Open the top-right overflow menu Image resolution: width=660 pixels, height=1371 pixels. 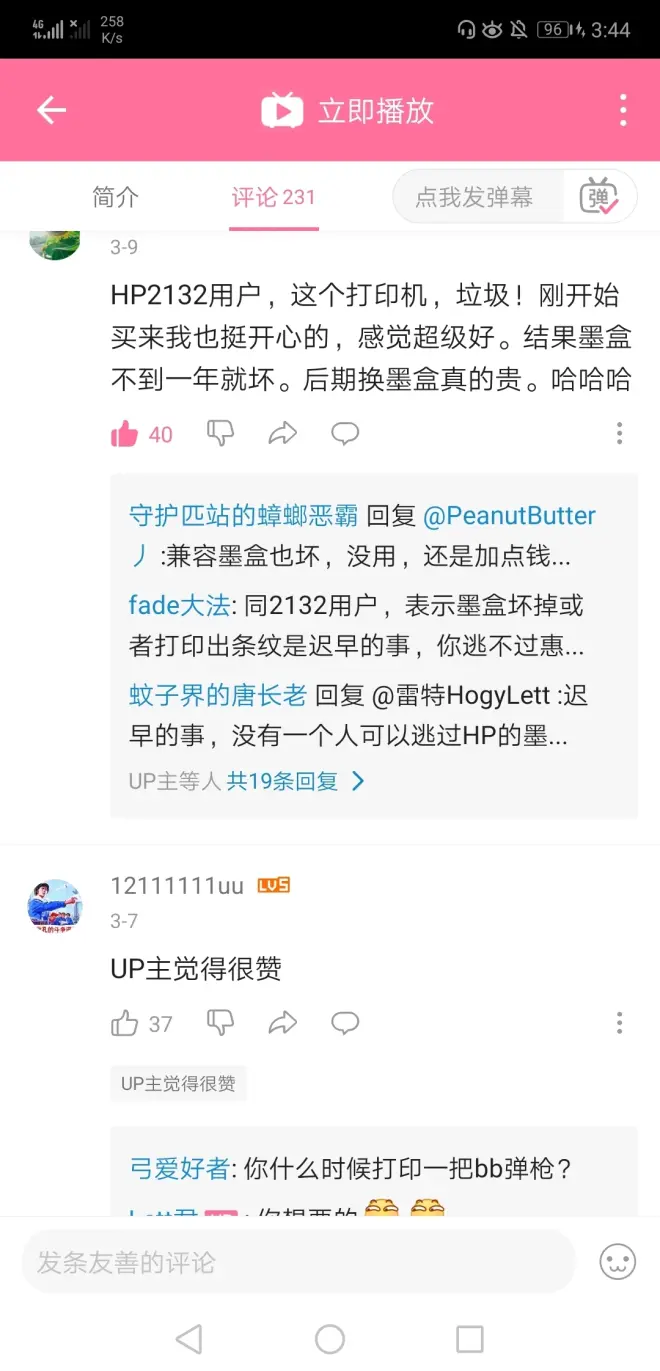[x=622, y=110]
